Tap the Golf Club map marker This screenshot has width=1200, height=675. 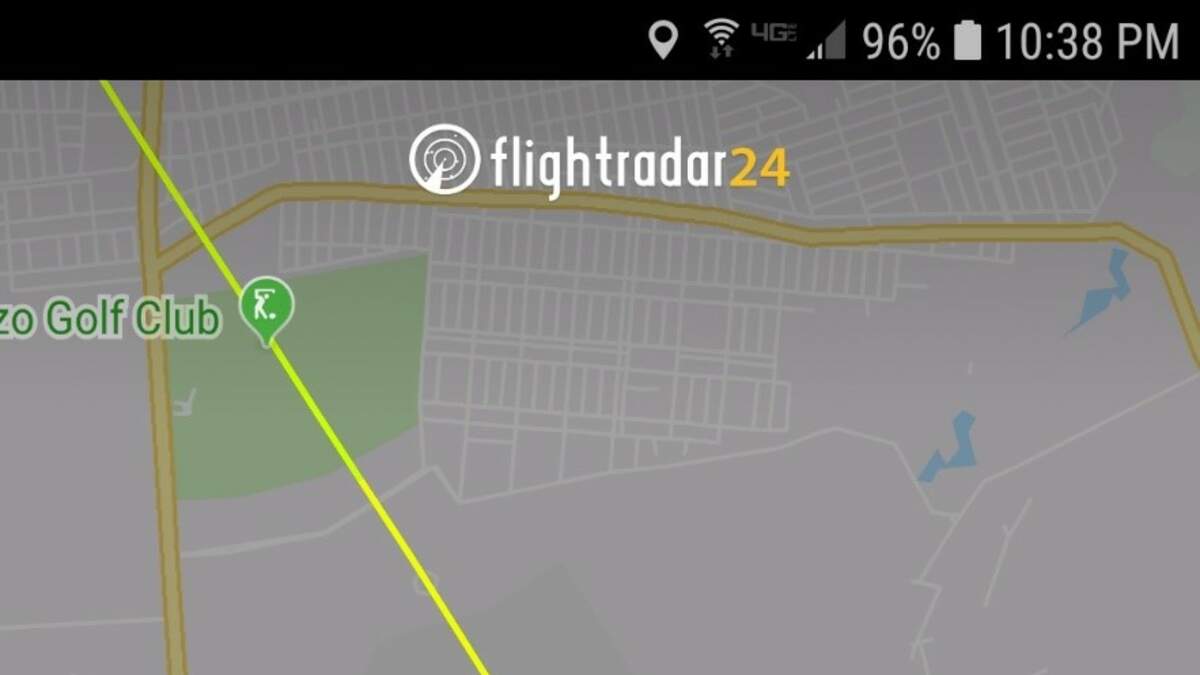[266, 306]
